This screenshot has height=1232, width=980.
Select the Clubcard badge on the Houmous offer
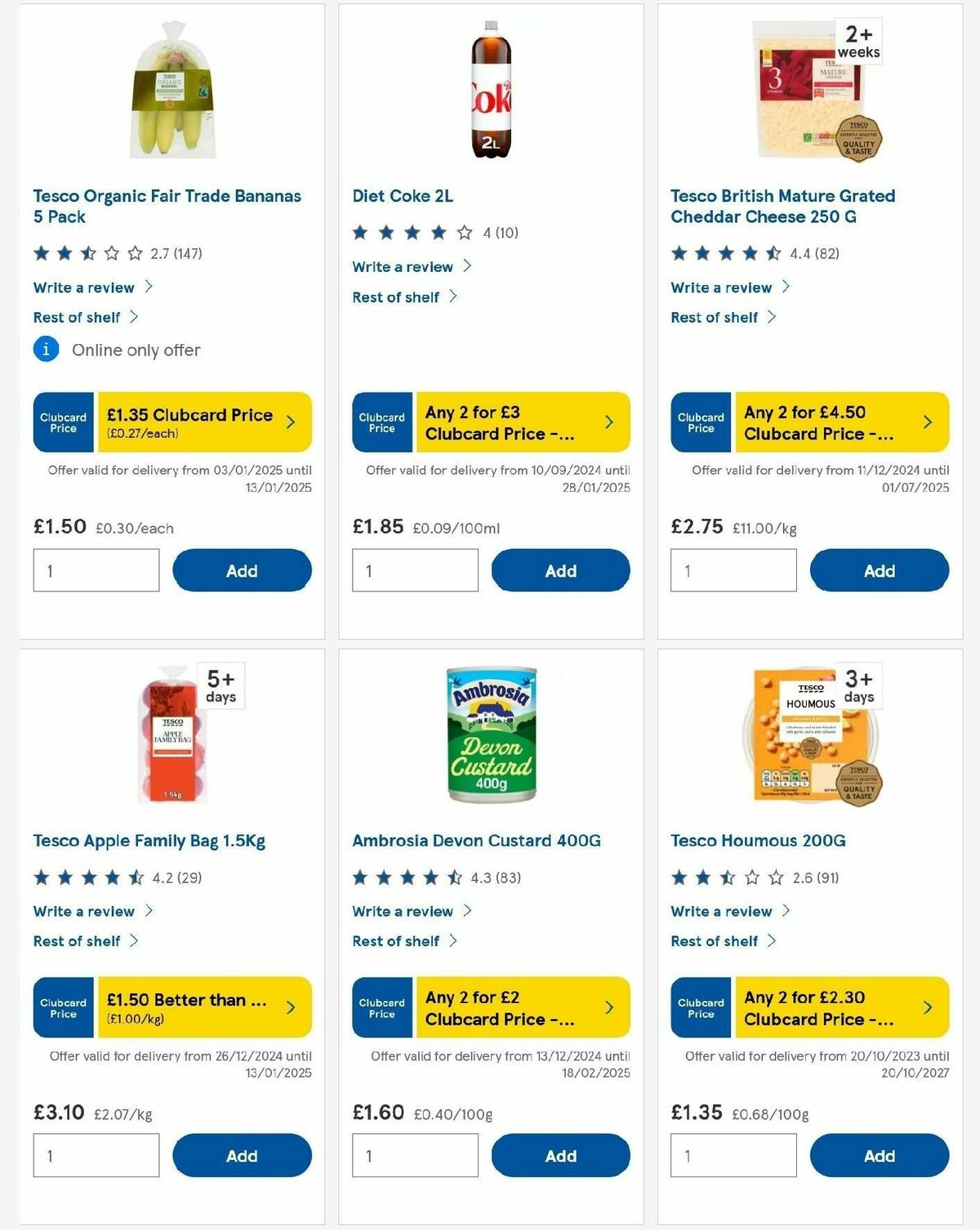coord(700,1007)
